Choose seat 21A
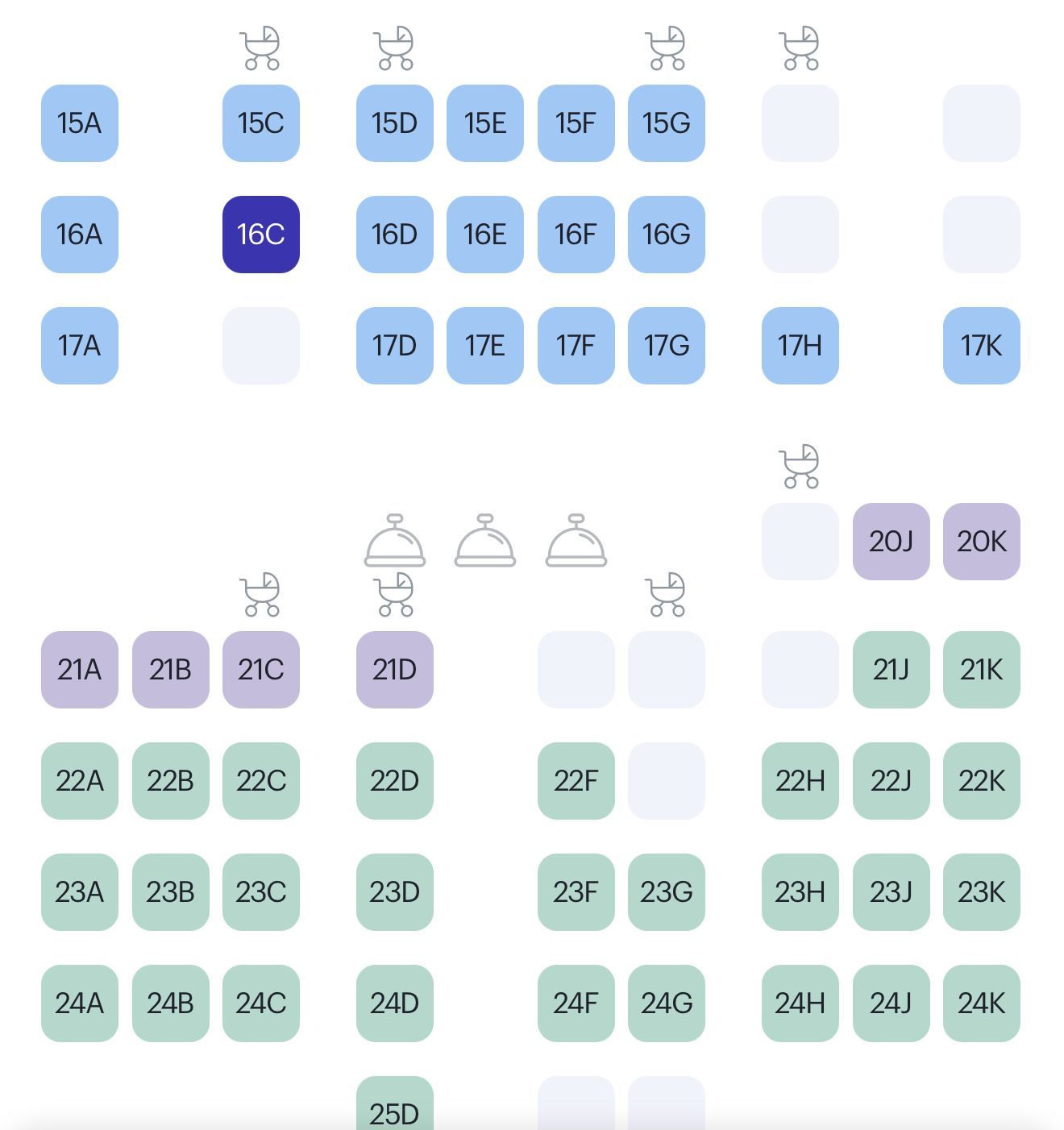1064x1130 pixels. click(x=79, y=670)
